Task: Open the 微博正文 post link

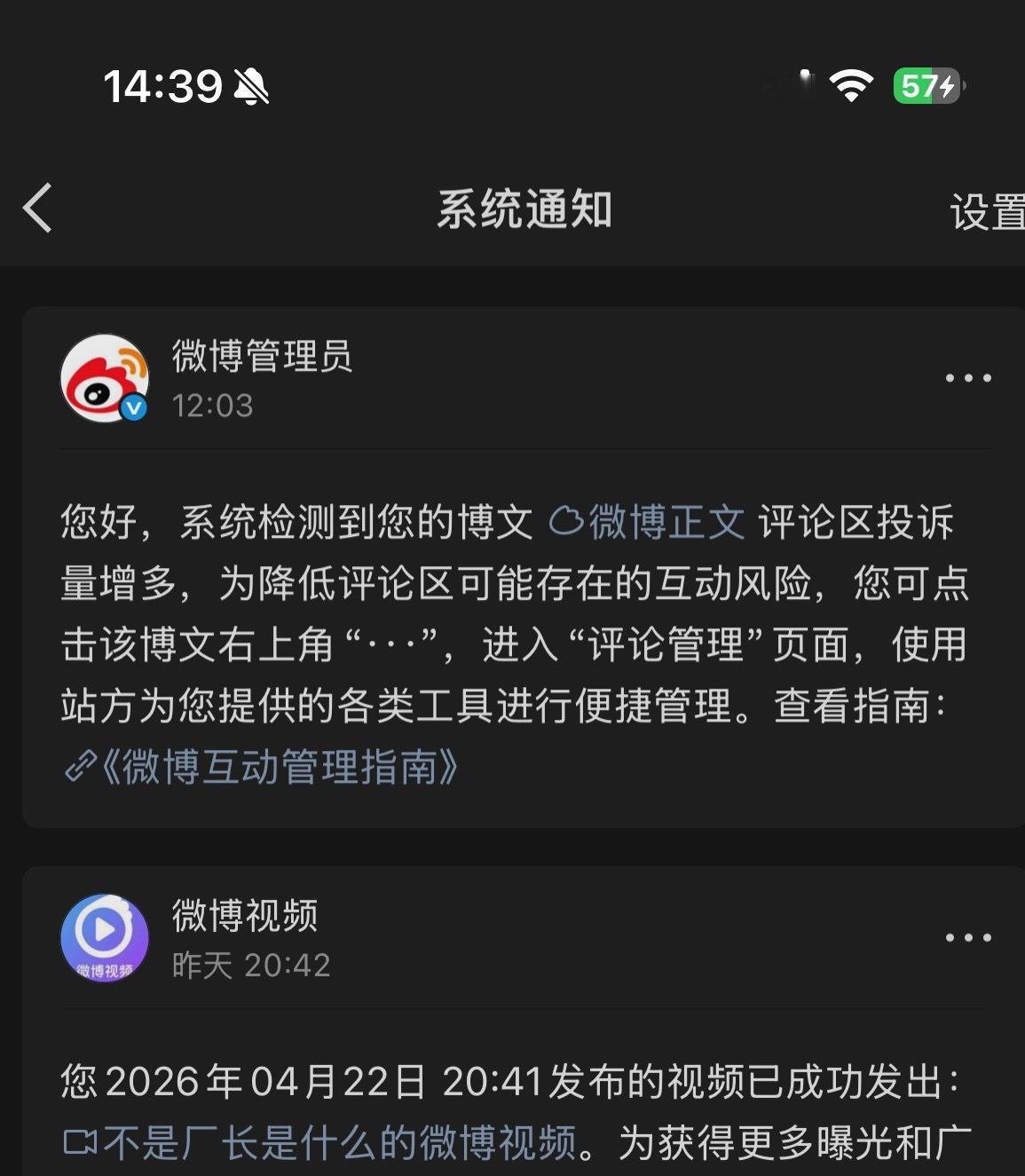Action: coord(666,524)
